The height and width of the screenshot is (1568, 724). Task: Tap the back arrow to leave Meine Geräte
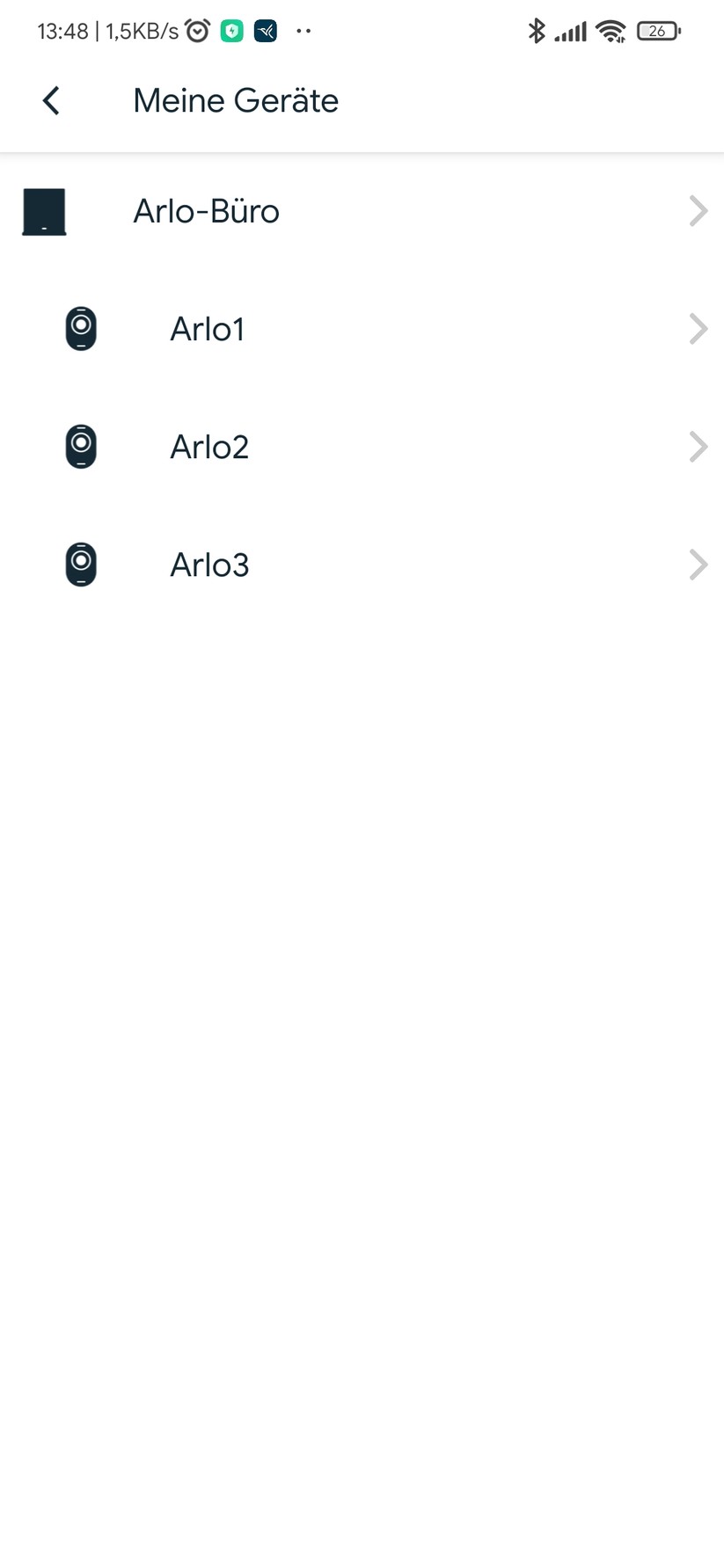click(x=51, y=99)
